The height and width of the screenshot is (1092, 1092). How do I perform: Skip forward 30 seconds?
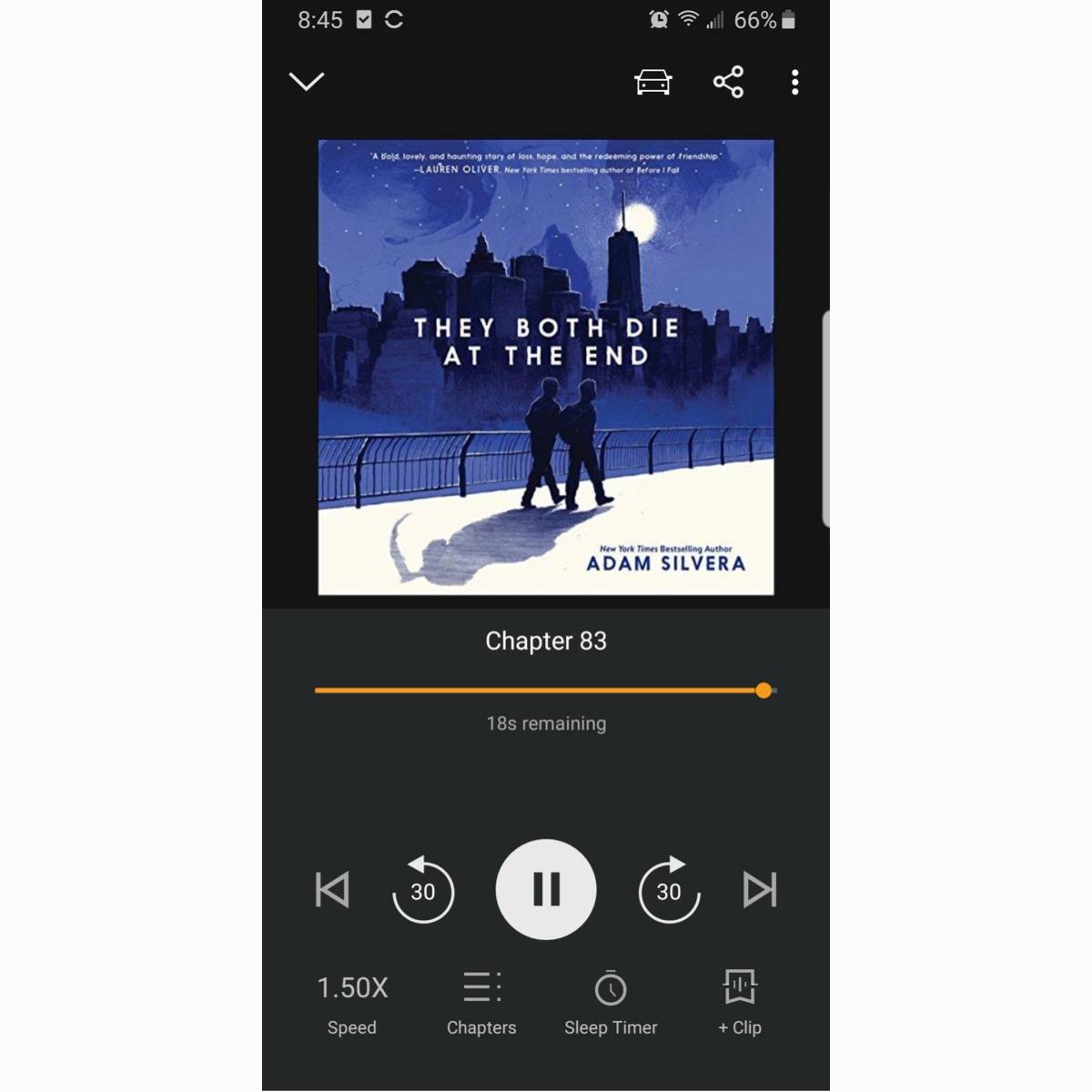(669, 890)
